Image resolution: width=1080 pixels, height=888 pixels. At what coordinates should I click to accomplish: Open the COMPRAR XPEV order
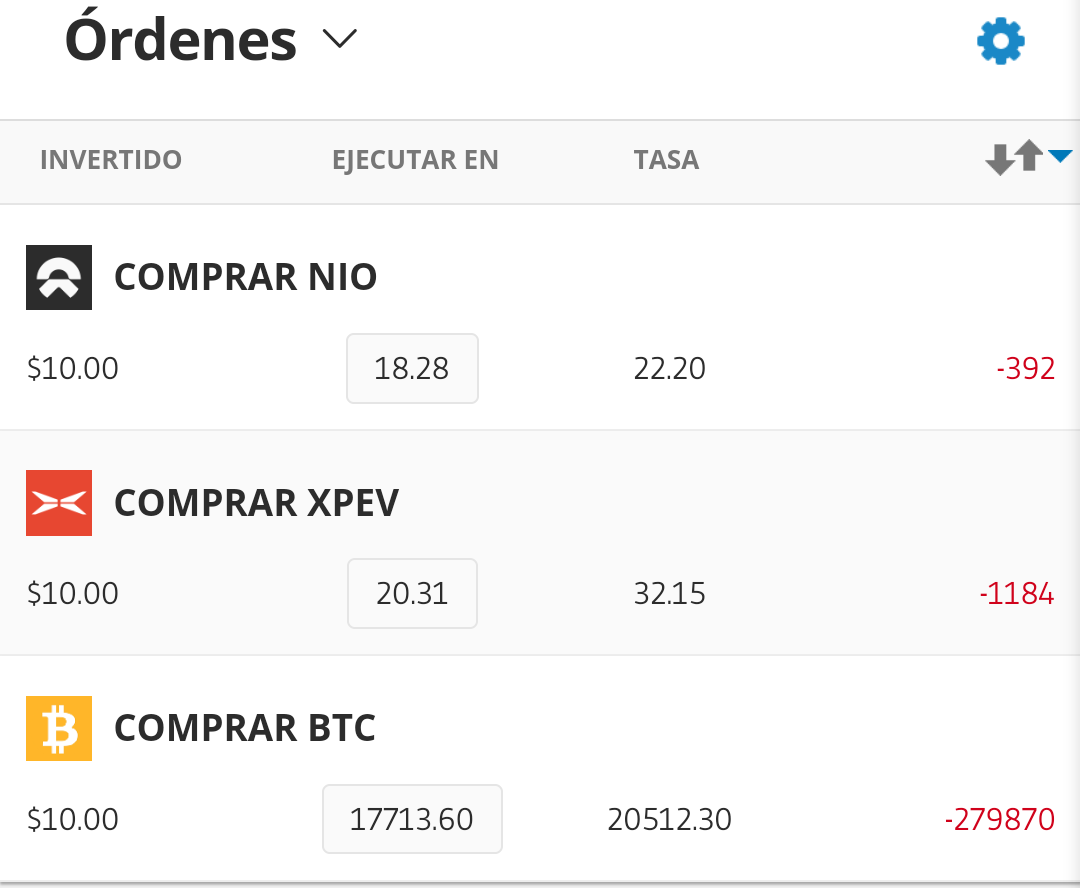pos(256,503)
